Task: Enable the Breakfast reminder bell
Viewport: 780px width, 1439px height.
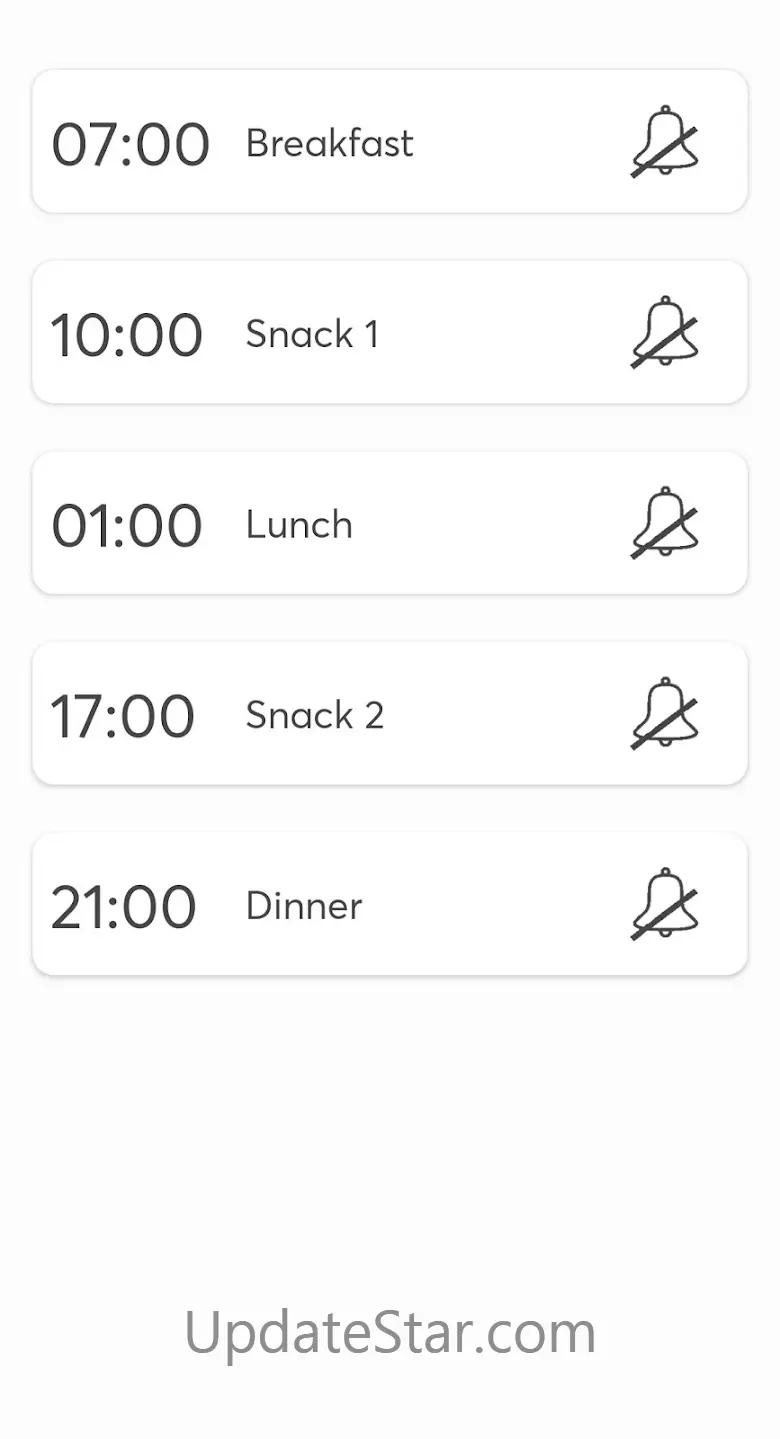Action: click(x=665, y=143)
